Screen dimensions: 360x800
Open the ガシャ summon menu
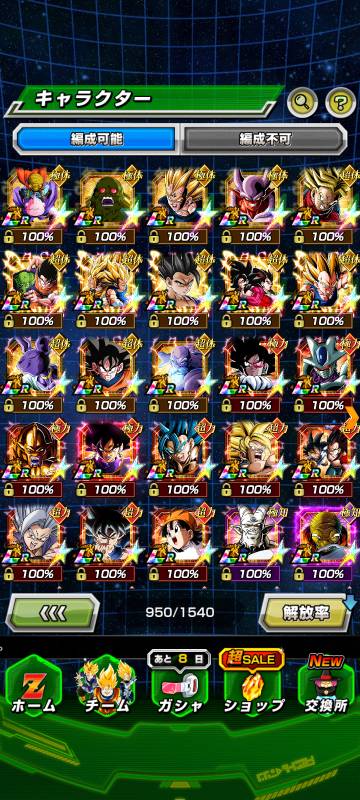pos(179,687)
